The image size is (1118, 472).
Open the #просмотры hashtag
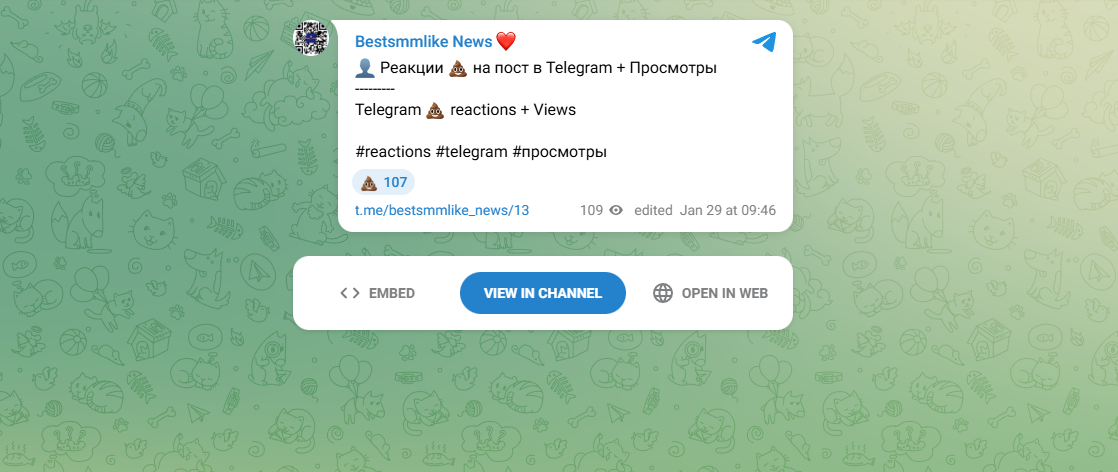[559, 152]
